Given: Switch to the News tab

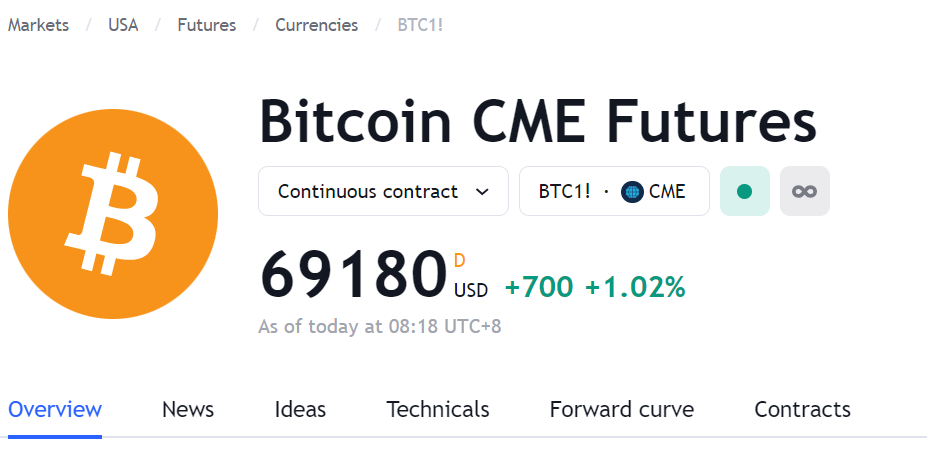Looking at the screenshot, I should click(x=188, y=409).
